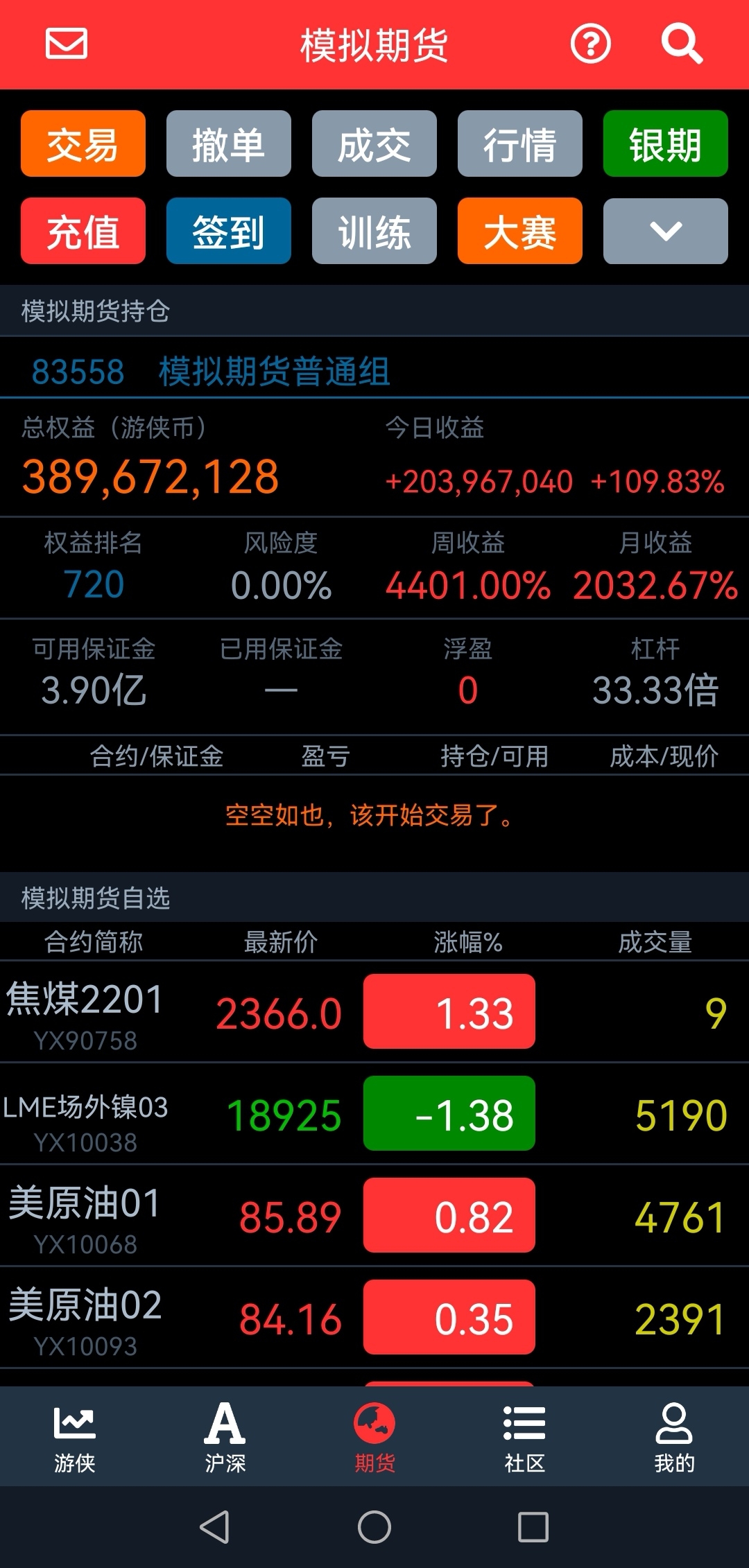This screenshot has height=1568, width=749.
Task: Open the 行情 market quotes button
Action: [520, 143]
